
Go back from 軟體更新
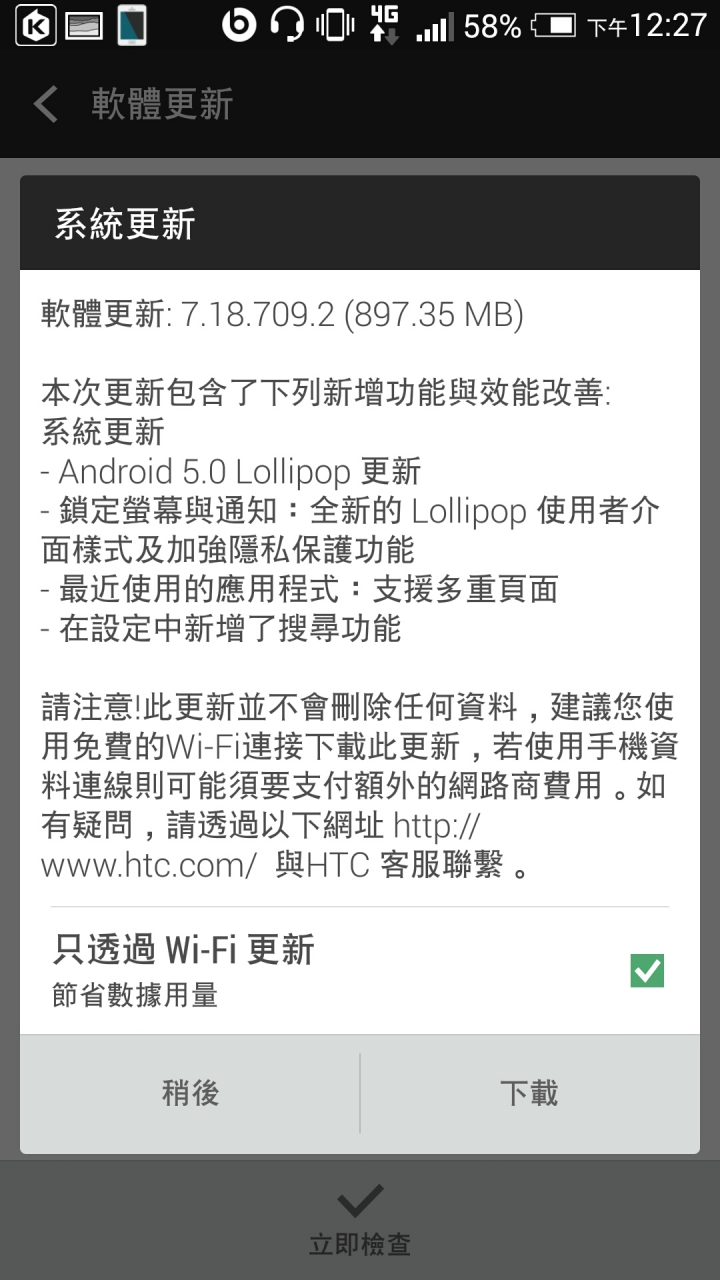pyautogui.click(x=45, y=104)
